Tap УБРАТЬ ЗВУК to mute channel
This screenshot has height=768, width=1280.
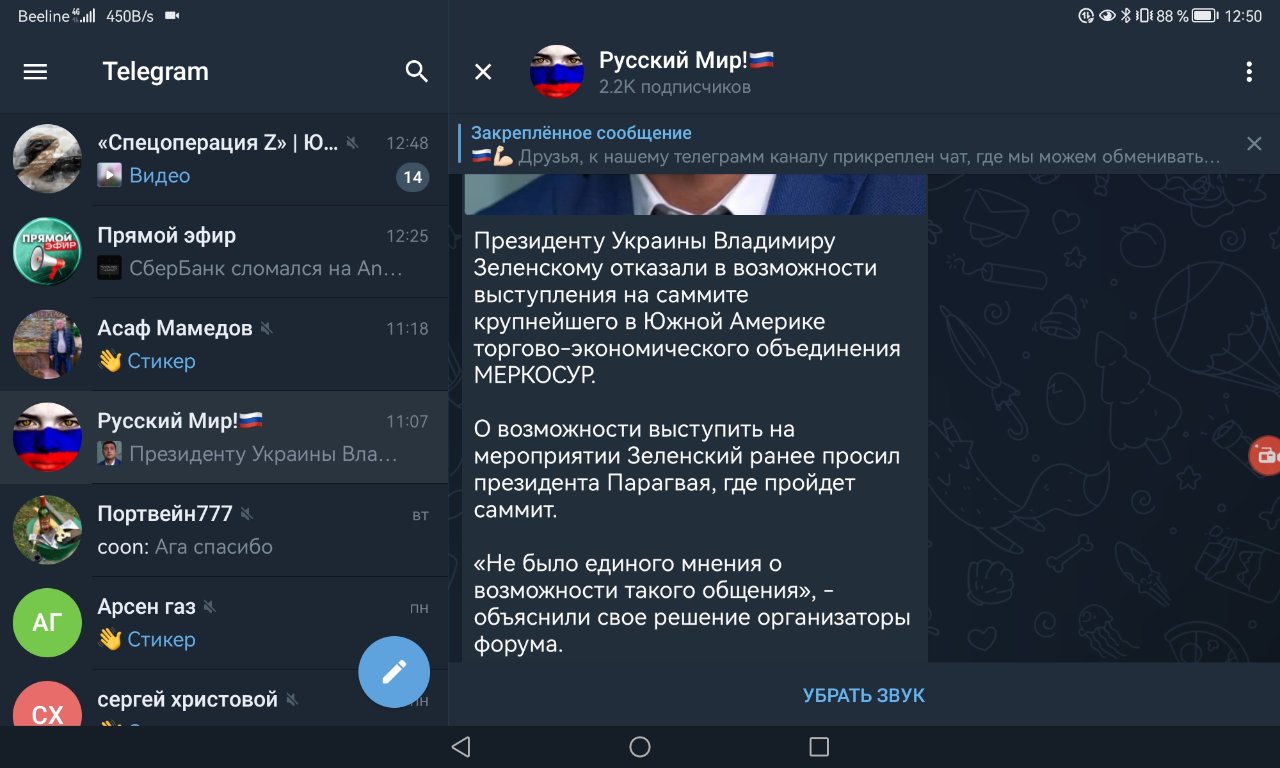pyautogui.click(x=863, y=695)
